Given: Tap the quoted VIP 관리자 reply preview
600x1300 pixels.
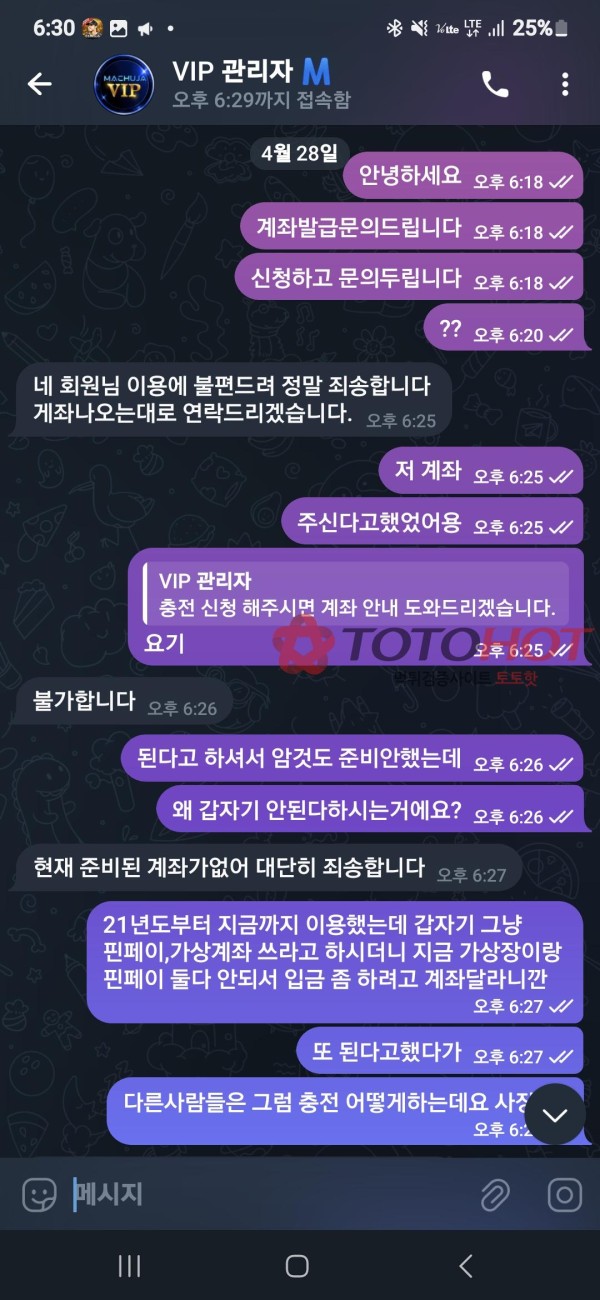Looking at the screenshot, I should pos(355,594).
